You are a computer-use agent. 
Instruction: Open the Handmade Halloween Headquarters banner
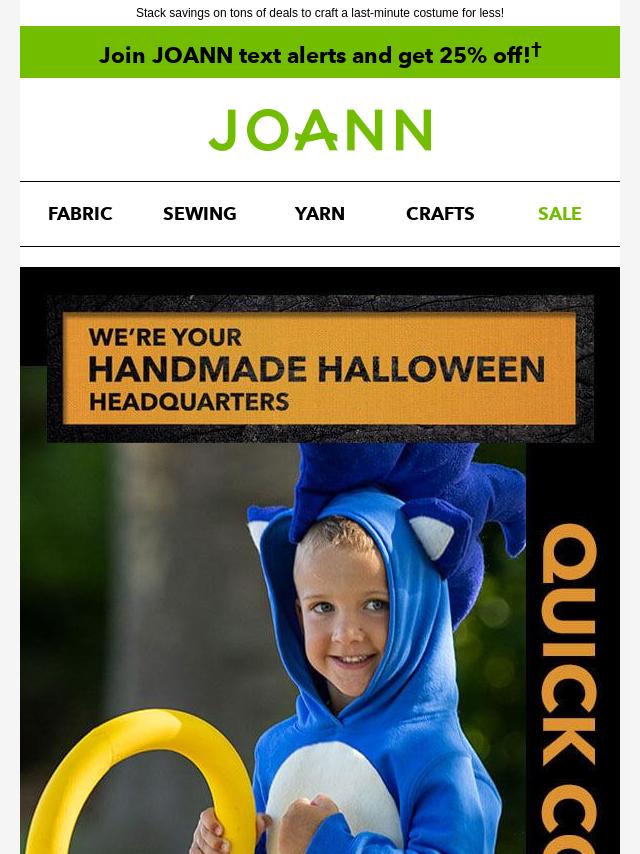coord(320,368)
